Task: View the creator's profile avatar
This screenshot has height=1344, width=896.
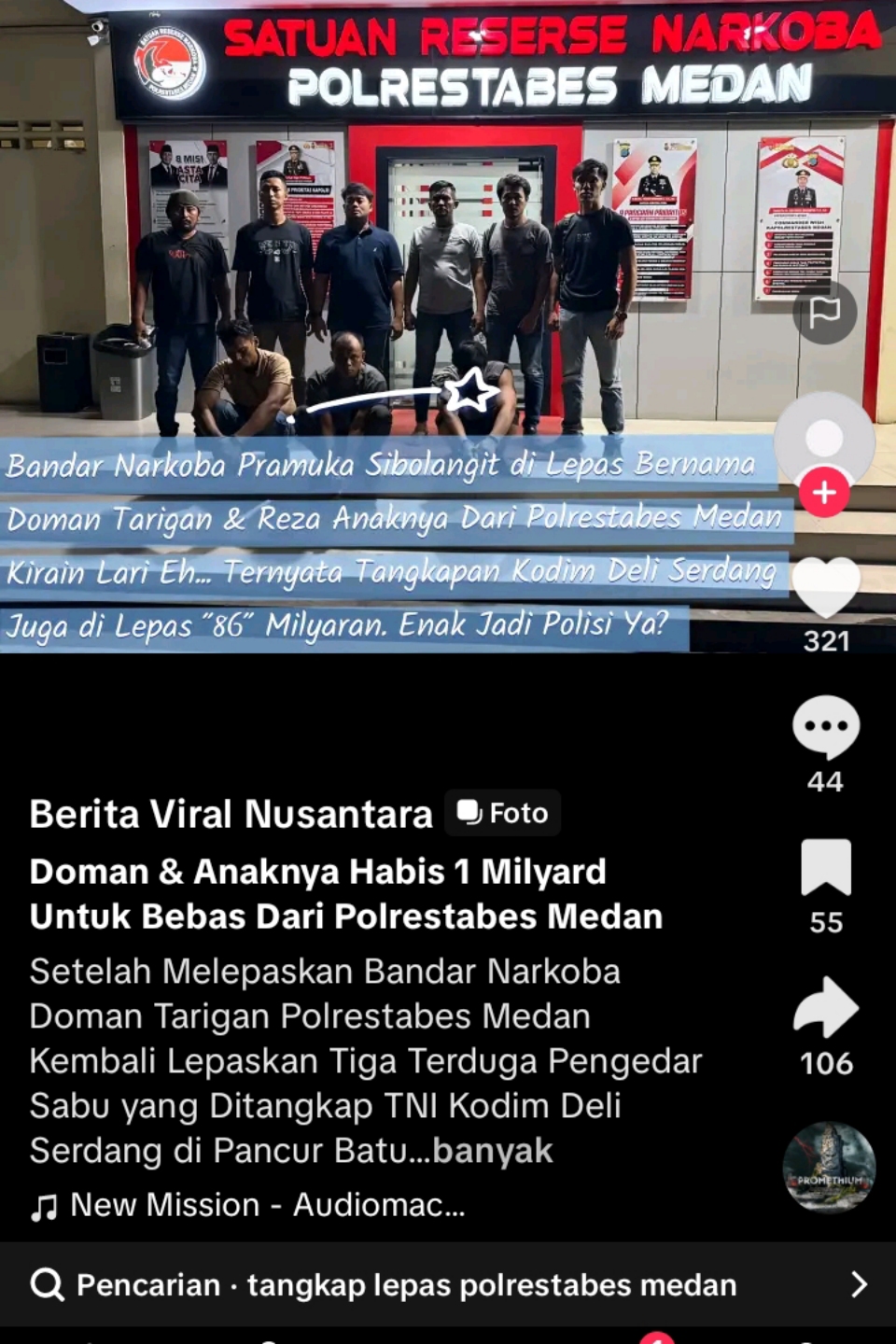Action: click(x=824, y=439)
